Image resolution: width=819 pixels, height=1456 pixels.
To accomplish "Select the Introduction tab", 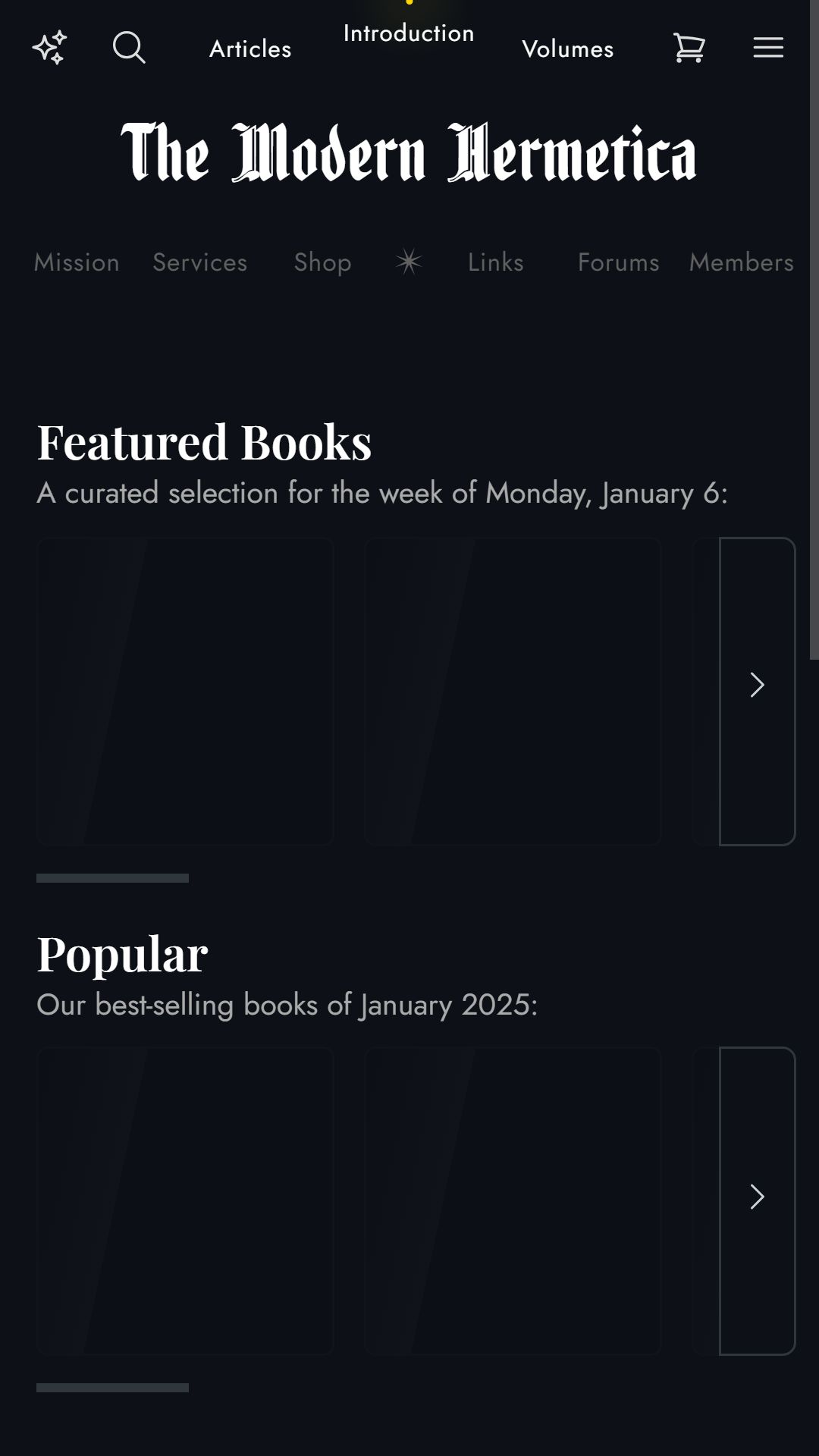I will pyautogui.click(x=409, y=33).
